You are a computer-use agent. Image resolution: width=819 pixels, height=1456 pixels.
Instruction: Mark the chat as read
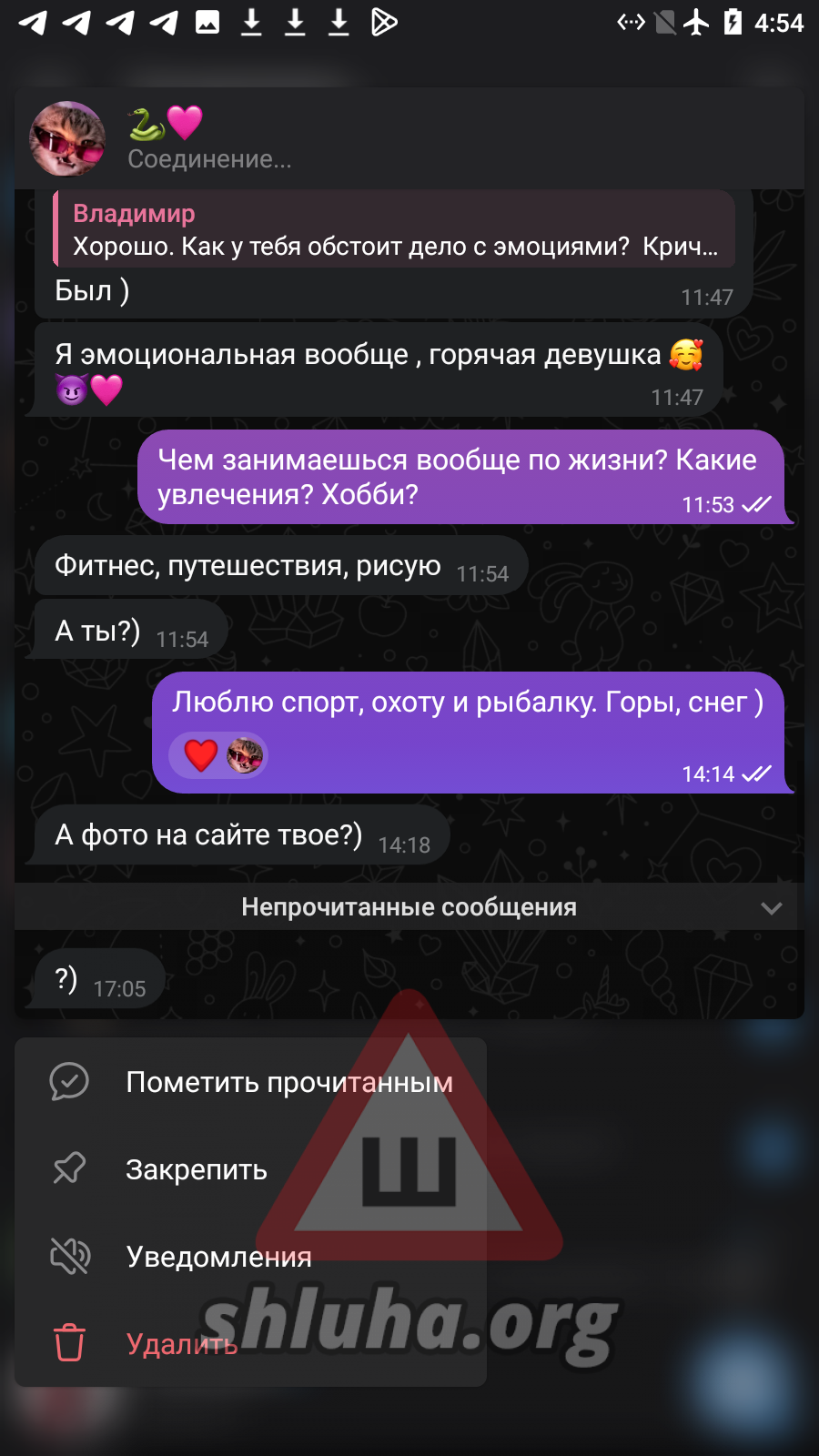[x=250, y=1082]
